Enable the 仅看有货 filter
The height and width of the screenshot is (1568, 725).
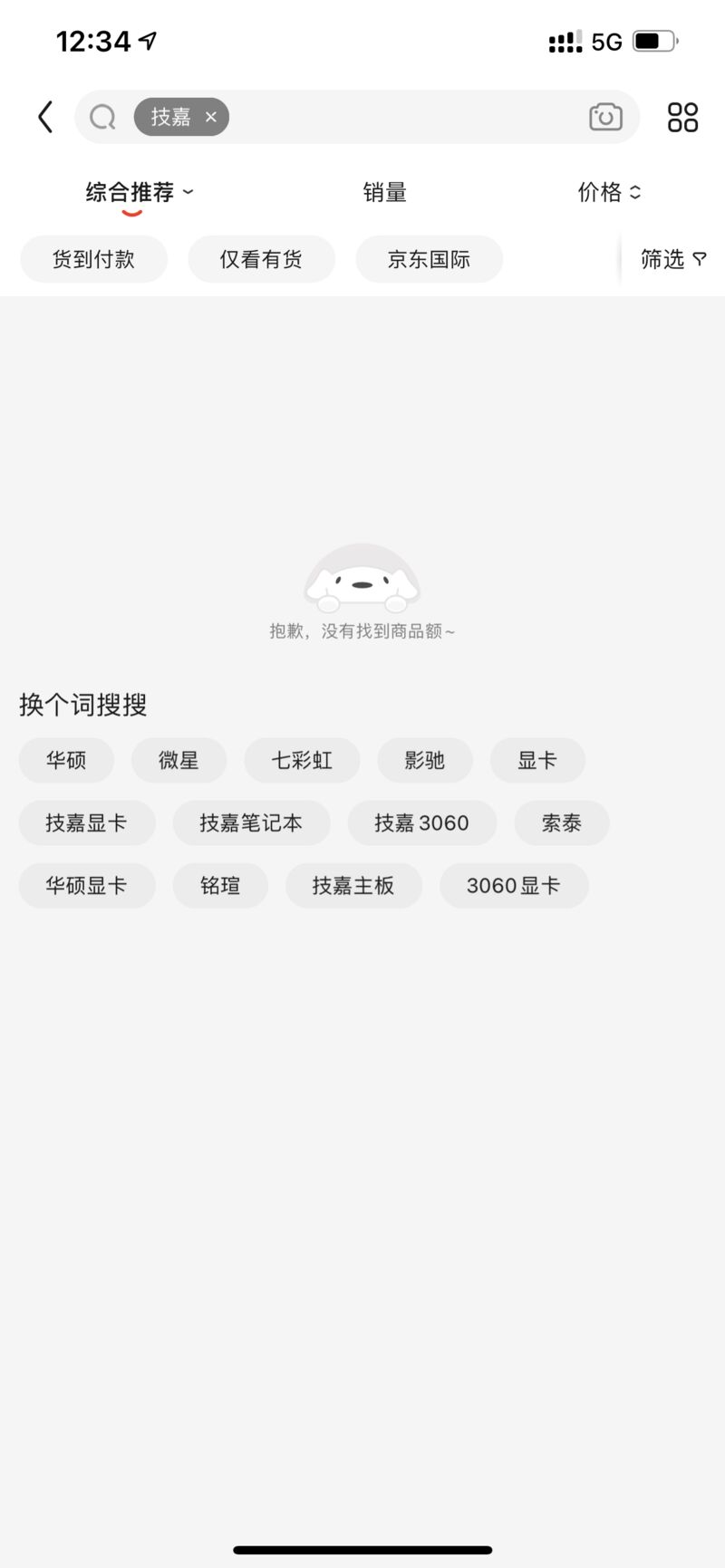(261, 259)
